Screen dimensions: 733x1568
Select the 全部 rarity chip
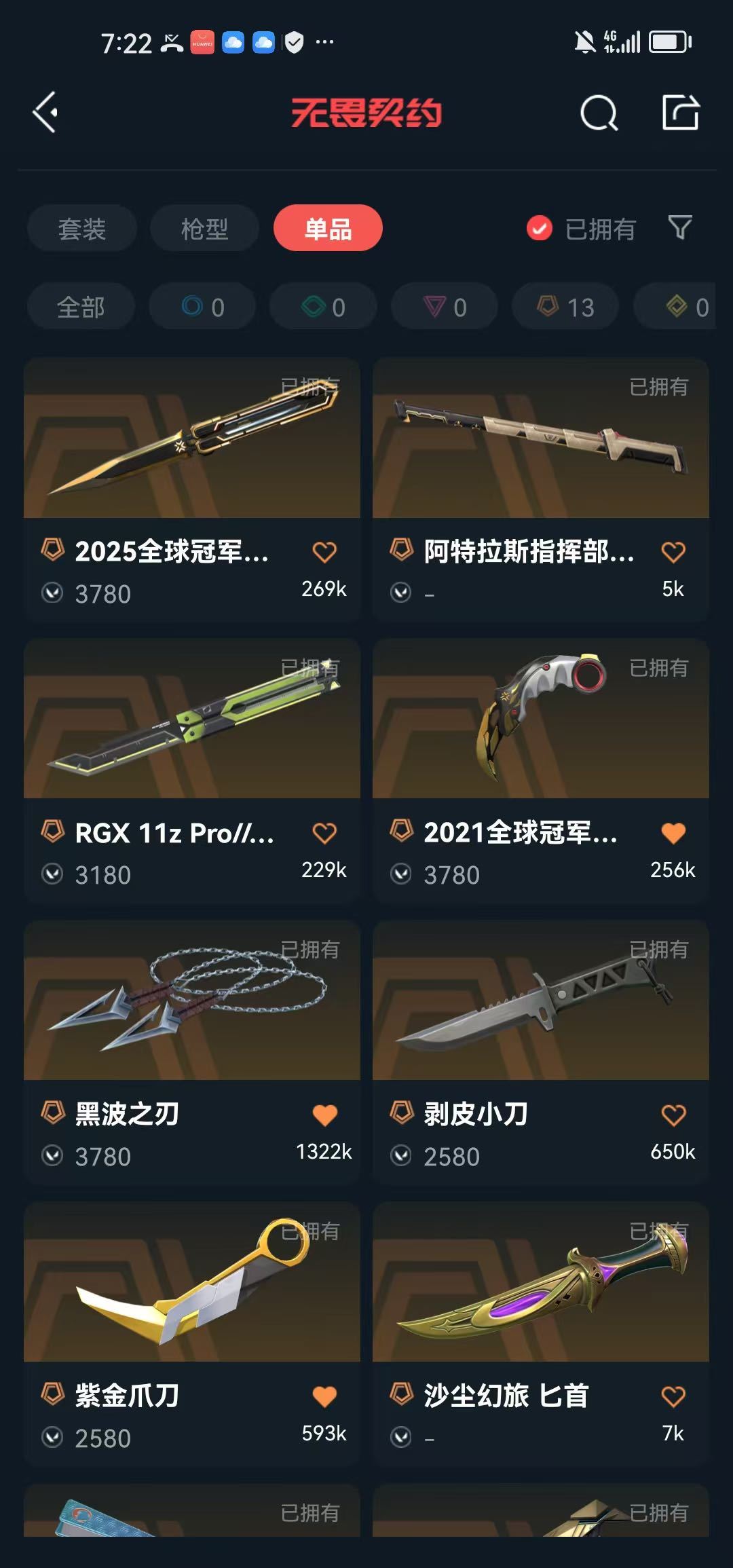click(81, 307)
